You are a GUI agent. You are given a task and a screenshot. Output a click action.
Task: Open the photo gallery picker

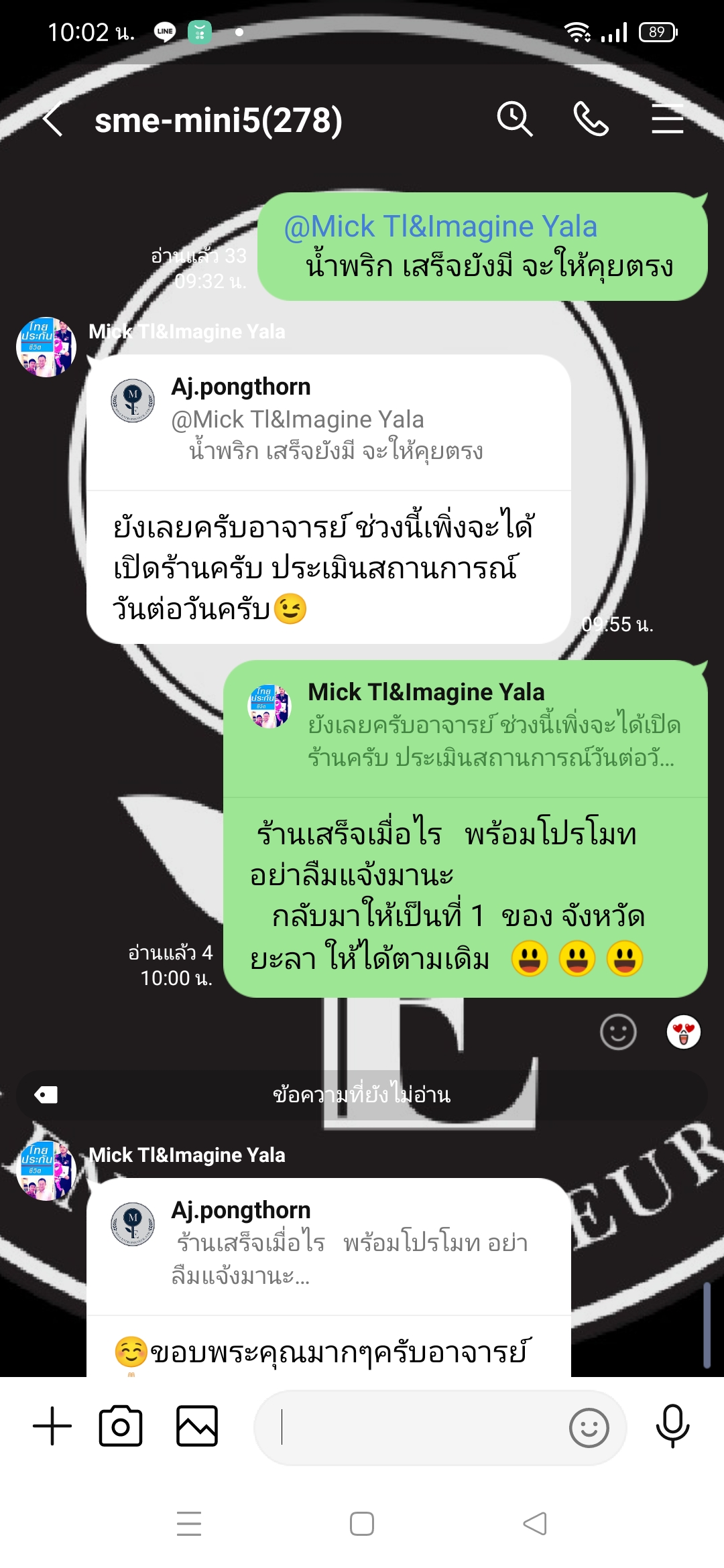[x=197, y=1426]
